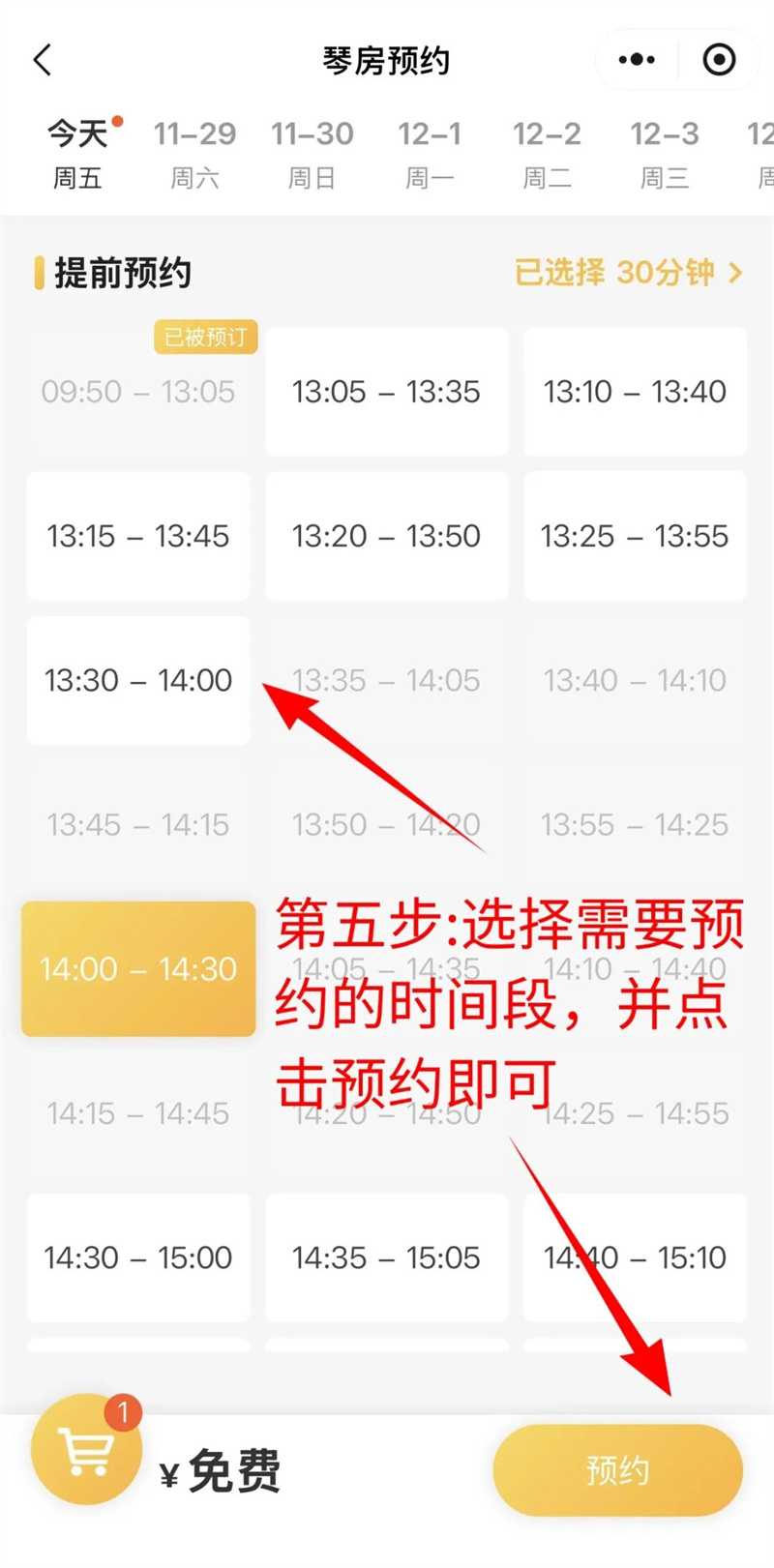Image resolution: width=774 pixels, height=1568 pixels.
Task: Tap the 13:20 – 13:50 slot
Action: pos(386,536)
